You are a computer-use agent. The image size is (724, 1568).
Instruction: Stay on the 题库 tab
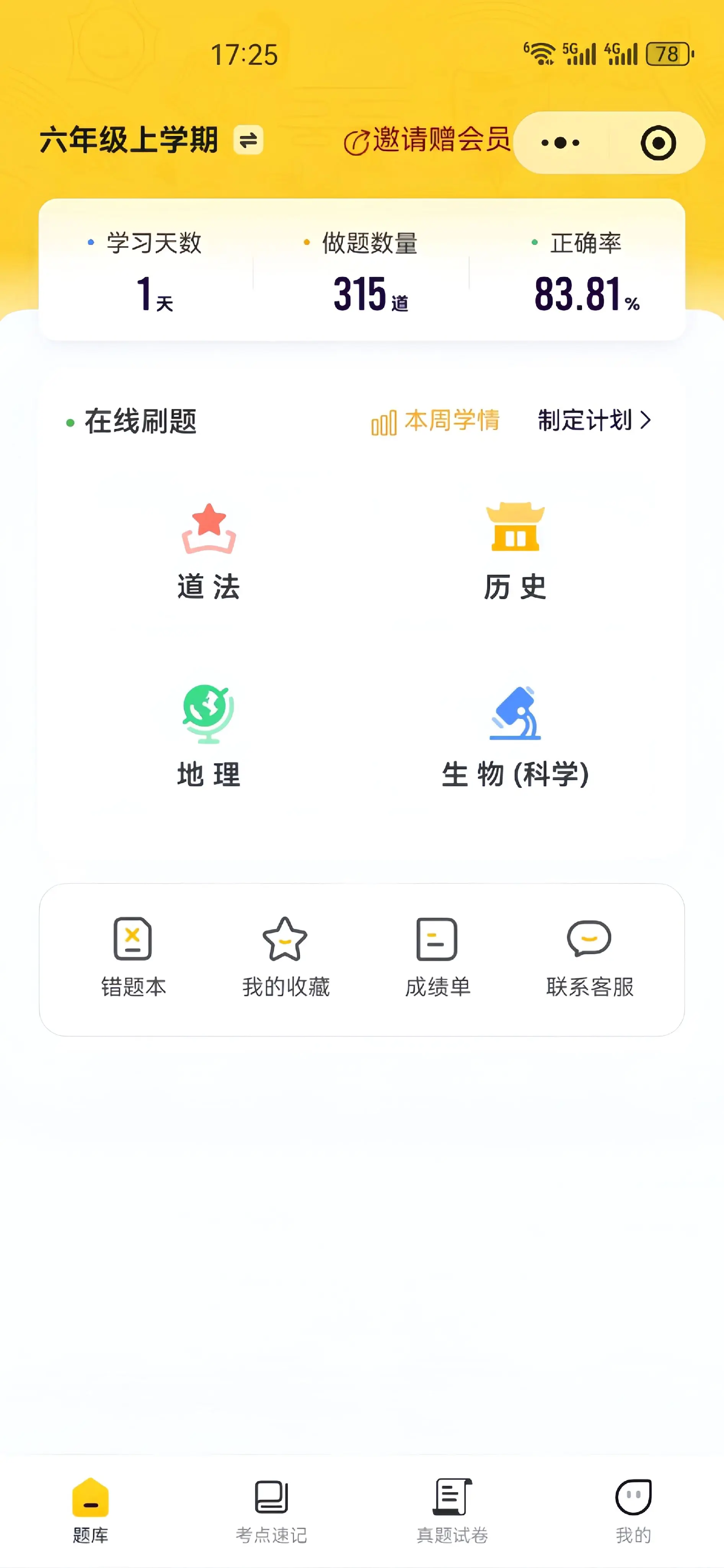91,1510
